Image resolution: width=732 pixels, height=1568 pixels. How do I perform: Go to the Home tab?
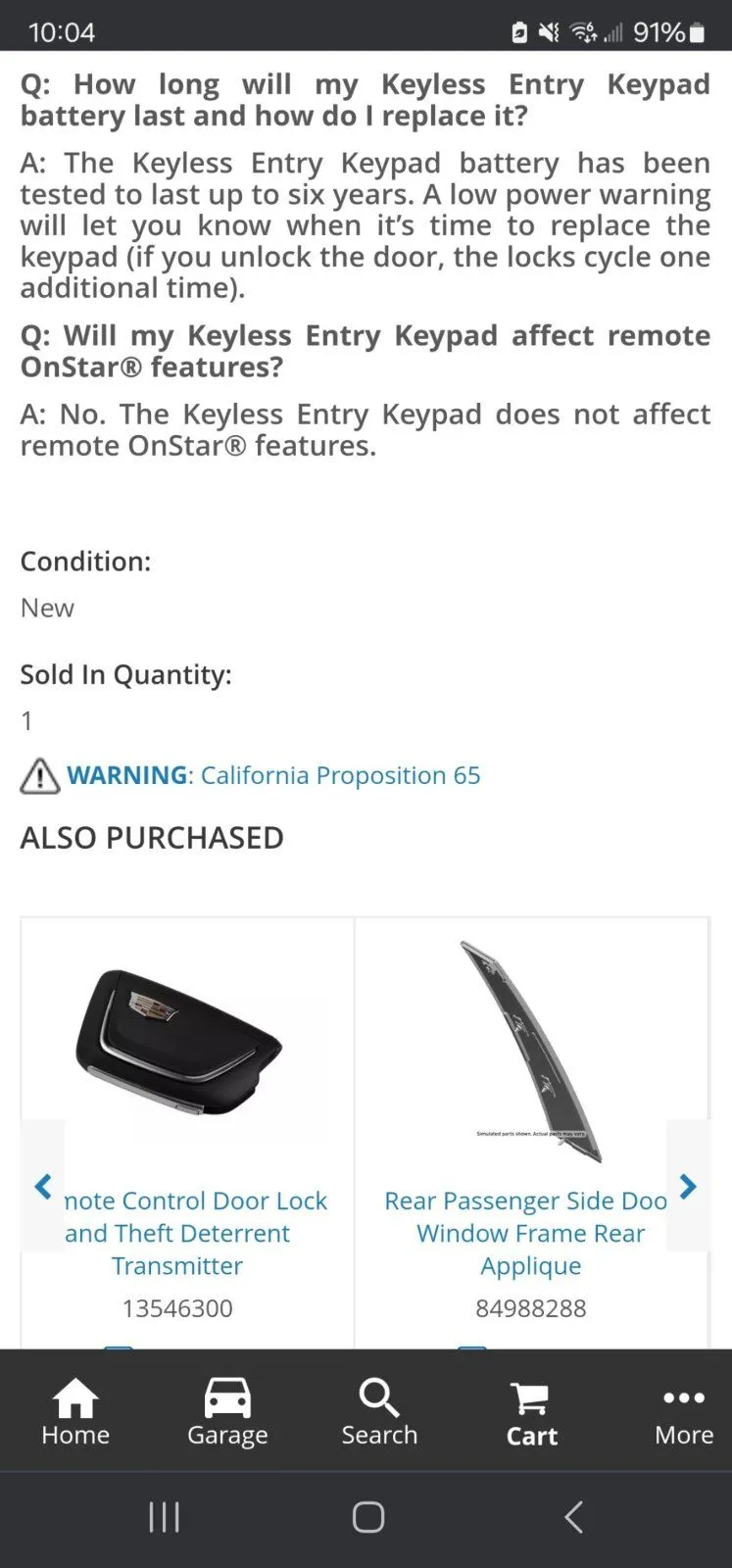coord(75,1411)
